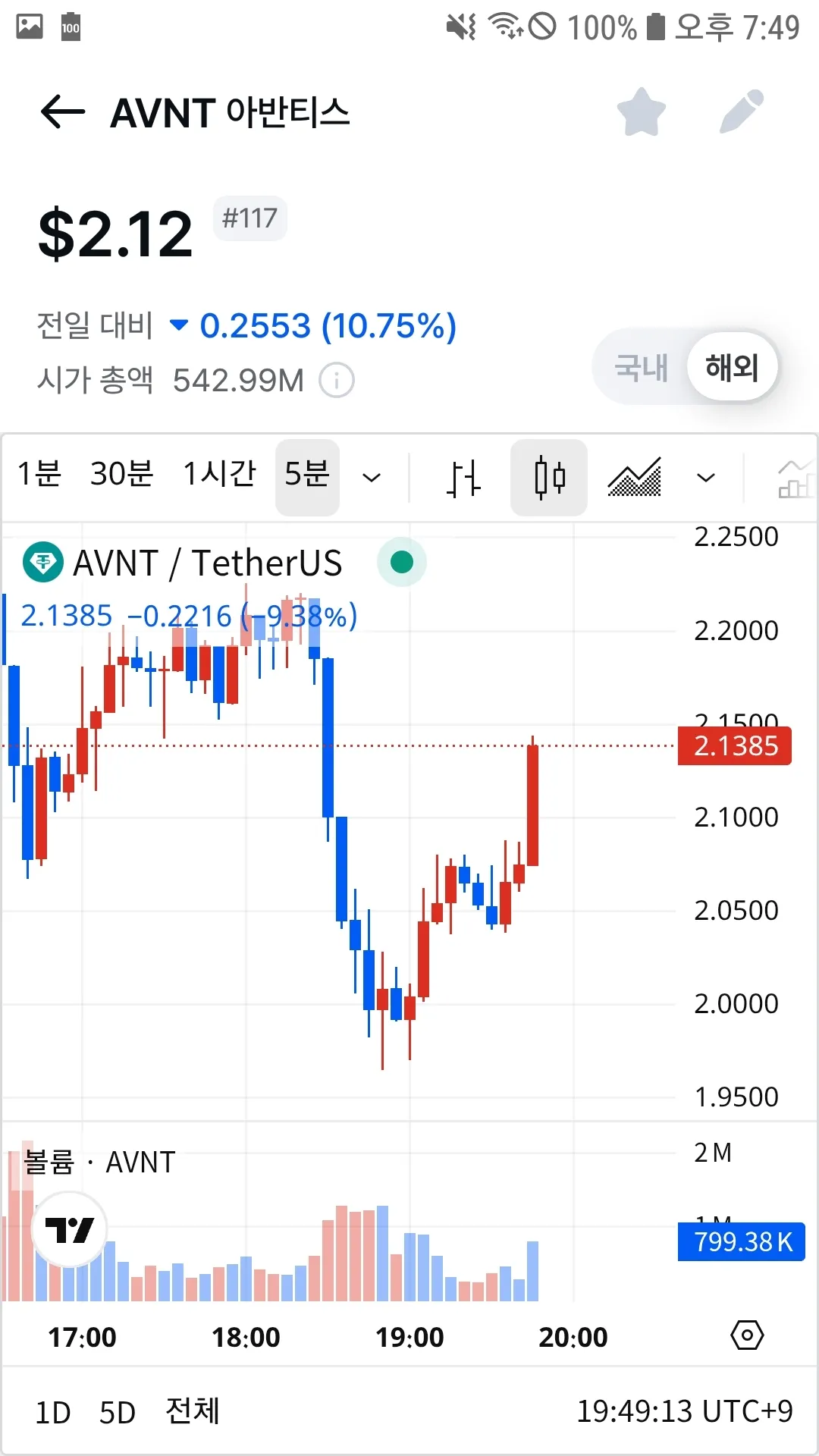
Task: Set chart range to 5D
Action: tap(117, 1412)
